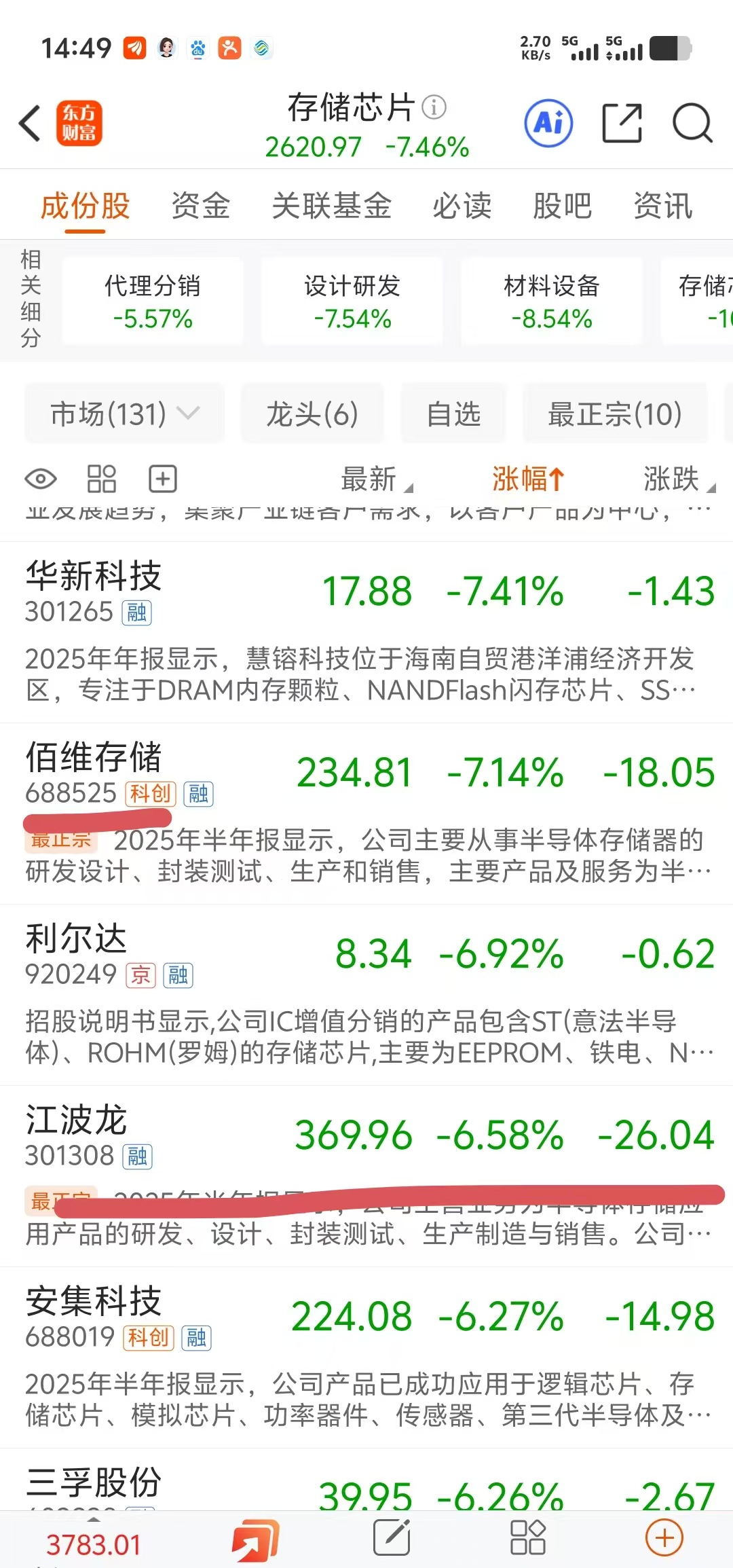Filter by 最正宗(10) chip
The width and height of the screenshot is (733, 1568).
tap(615, 414)
